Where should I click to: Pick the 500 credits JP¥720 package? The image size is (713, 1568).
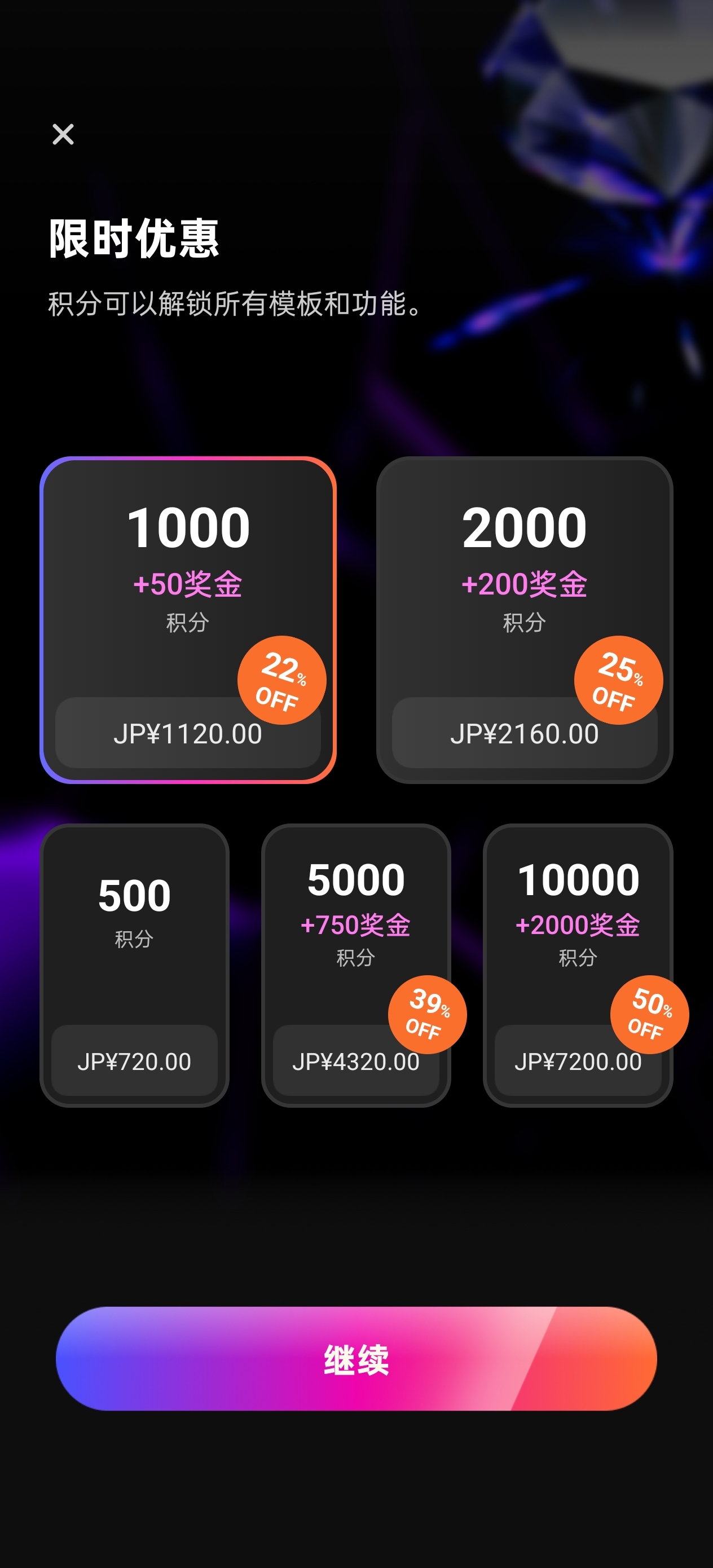134,965
